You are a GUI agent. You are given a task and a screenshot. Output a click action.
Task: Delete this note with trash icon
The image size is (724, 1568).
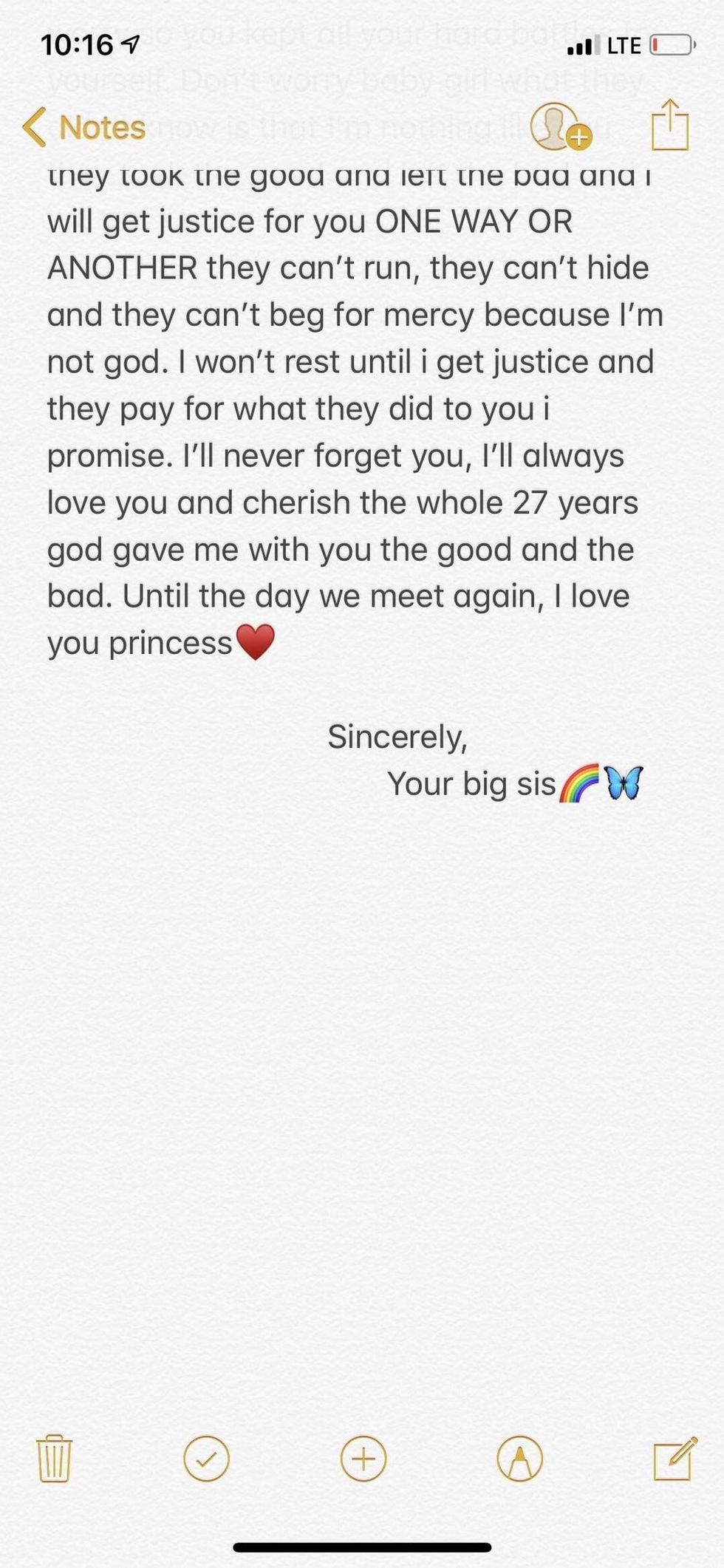pyautogui.click(x=54, y=1458)
